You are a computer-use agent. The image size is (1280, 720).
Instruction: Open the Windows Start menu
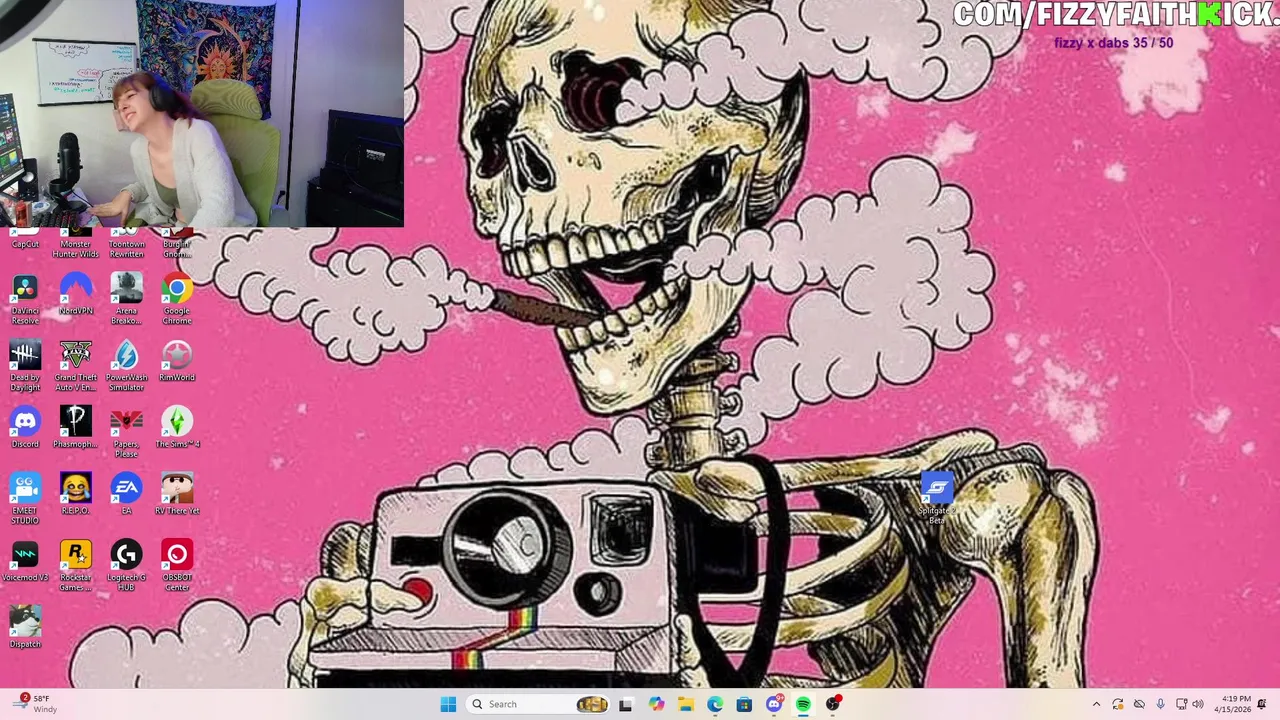[x=448, y=704]
